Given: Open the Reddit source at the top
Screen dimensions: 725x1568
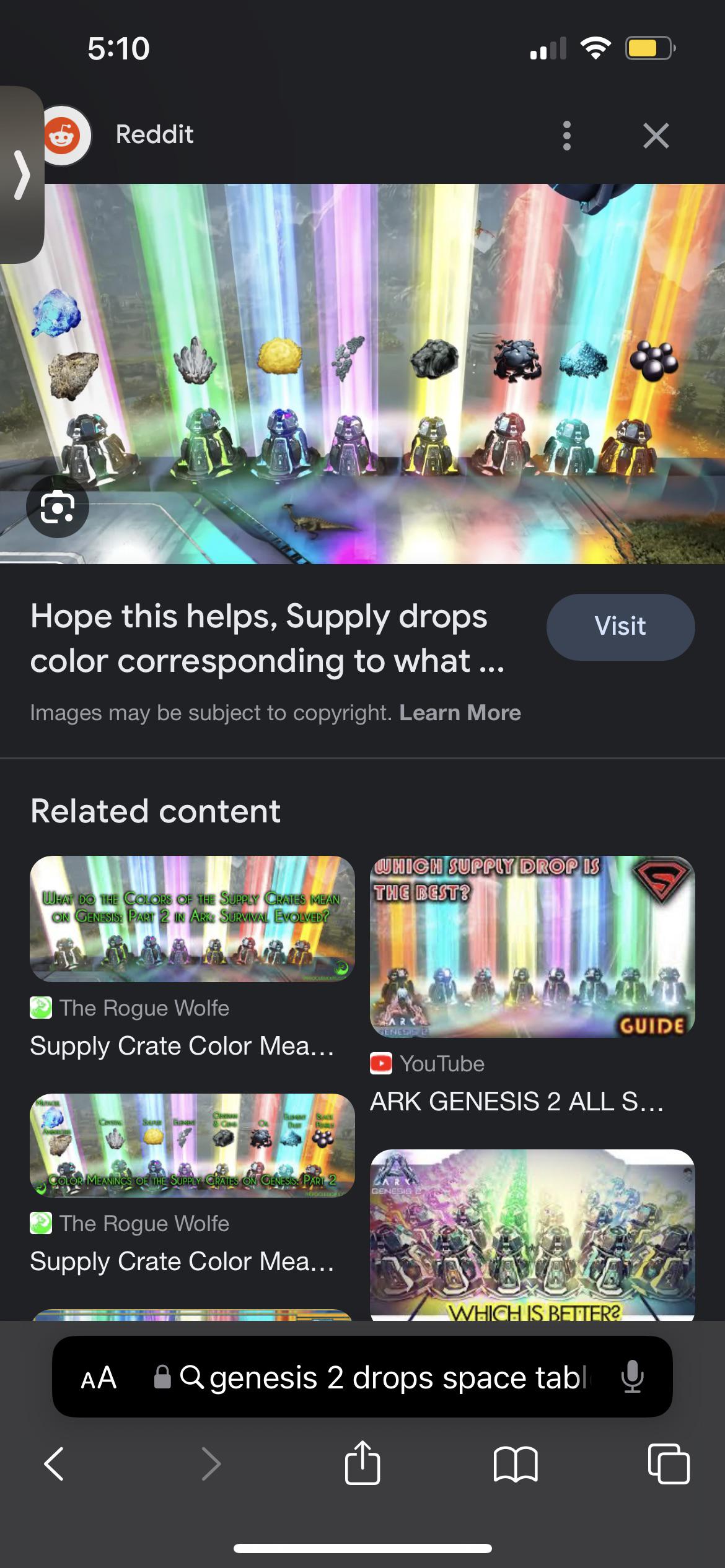Looking at the screenshot, I should pos(154,134).
